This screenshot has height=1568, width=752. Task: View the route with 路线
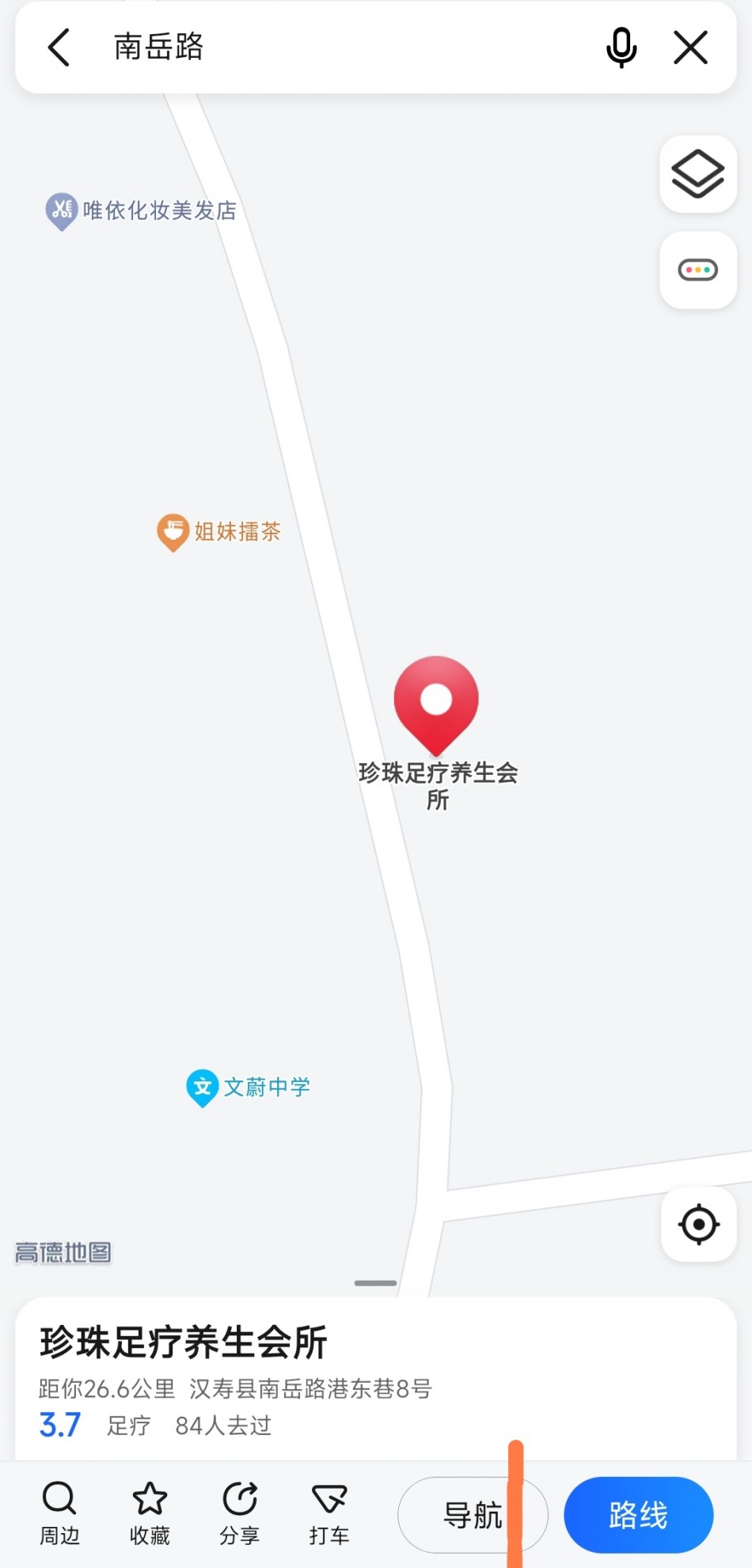(x=638, y=1515)
